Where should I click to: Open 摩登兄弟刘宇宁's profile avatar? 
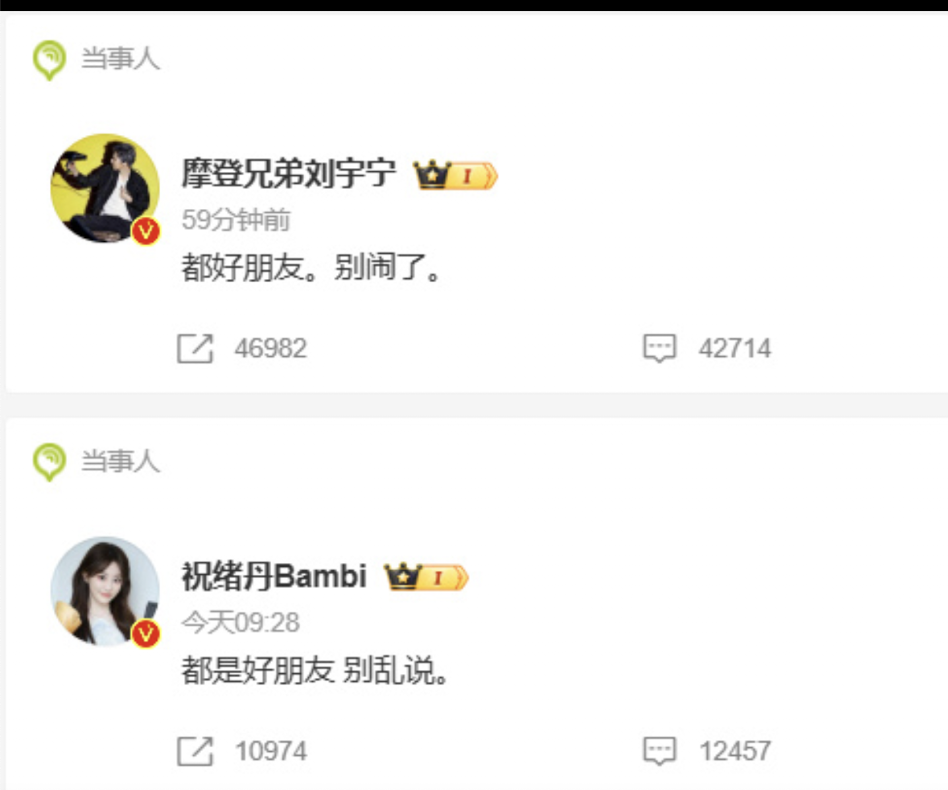tap(105, 189)
